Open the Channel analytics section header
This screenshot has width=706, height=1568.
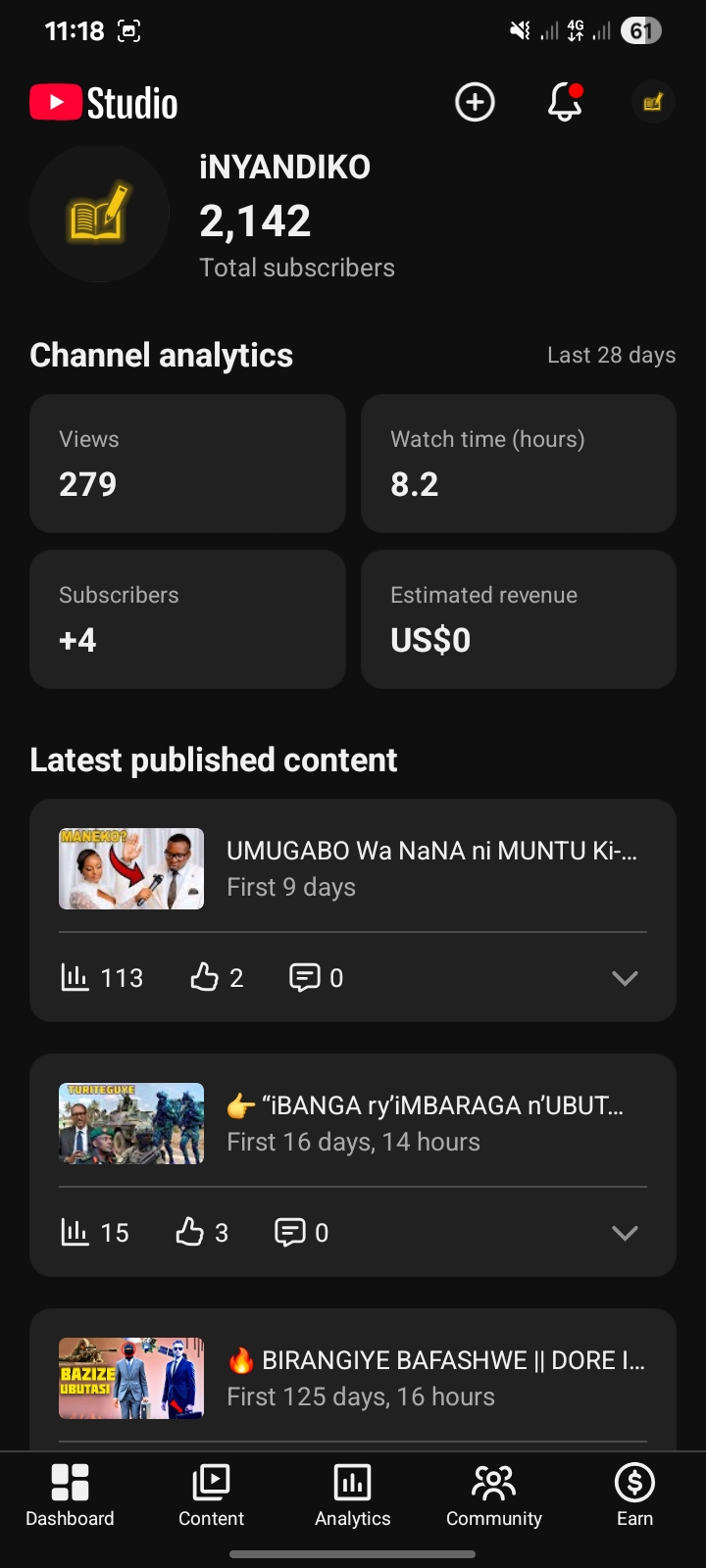coord(161,355)
